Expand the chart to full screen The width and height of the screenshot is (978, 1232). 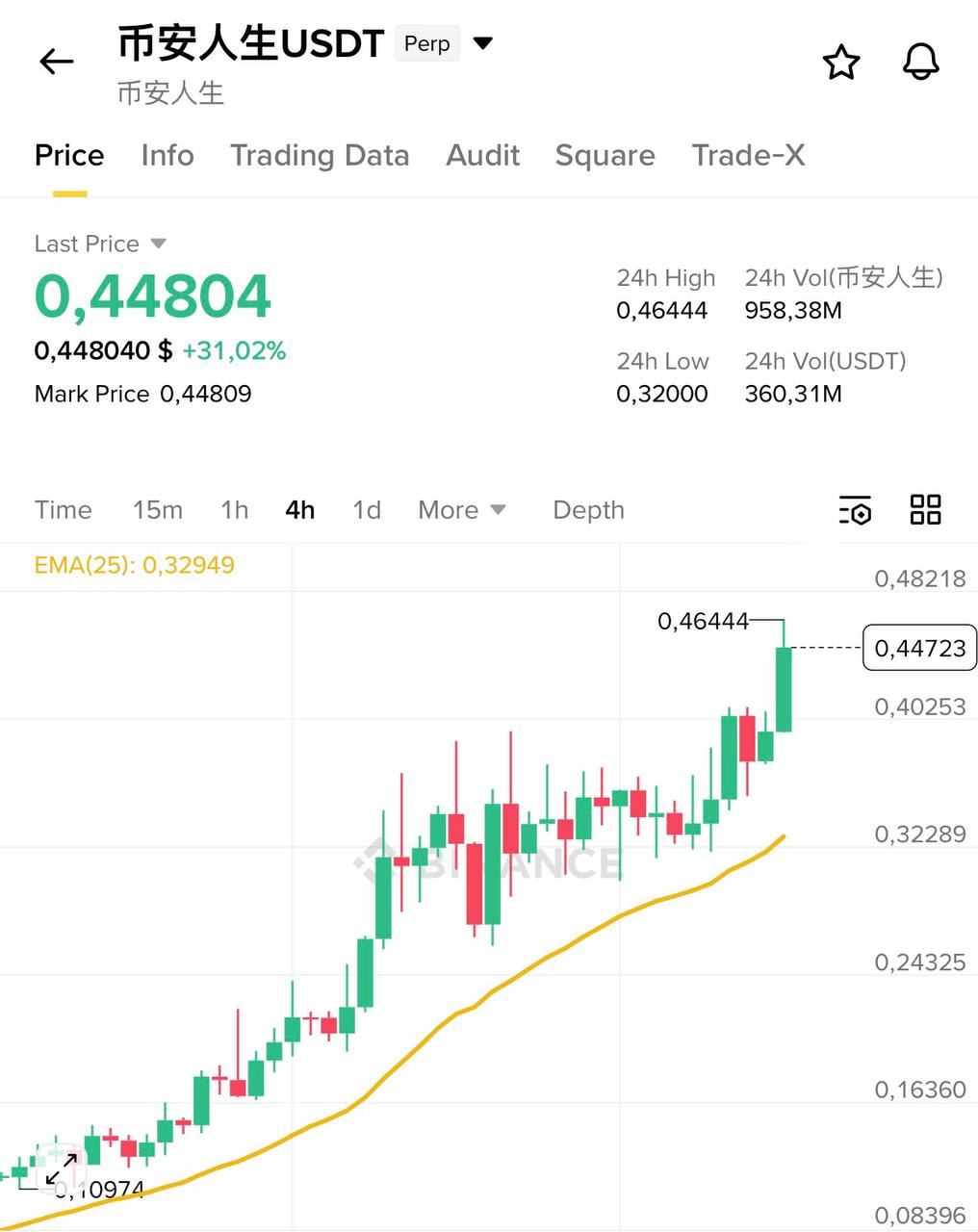point(62,1169)
